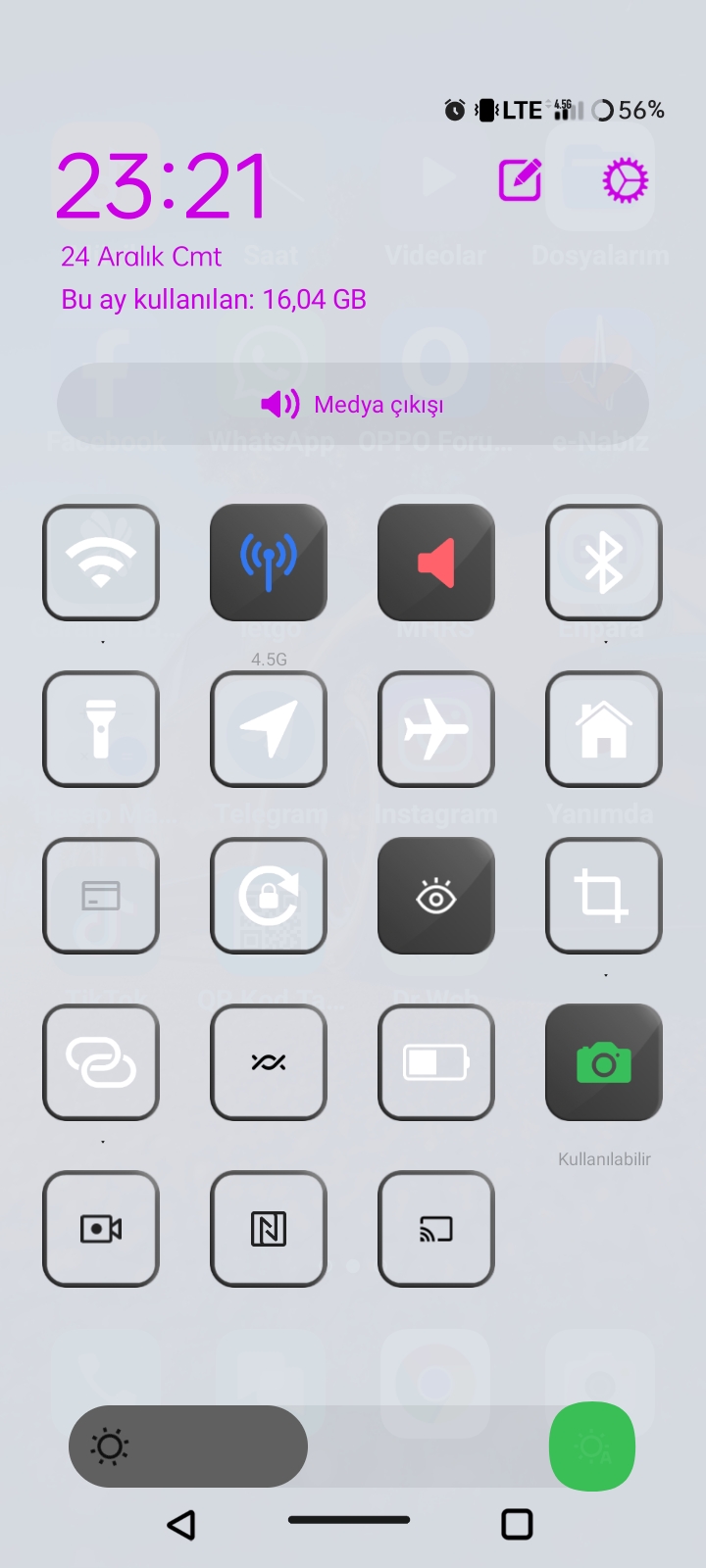Screen dimensions: 706x1568
Task: Take a screenshot with the crop tile
Action: (x=604, y=896)
